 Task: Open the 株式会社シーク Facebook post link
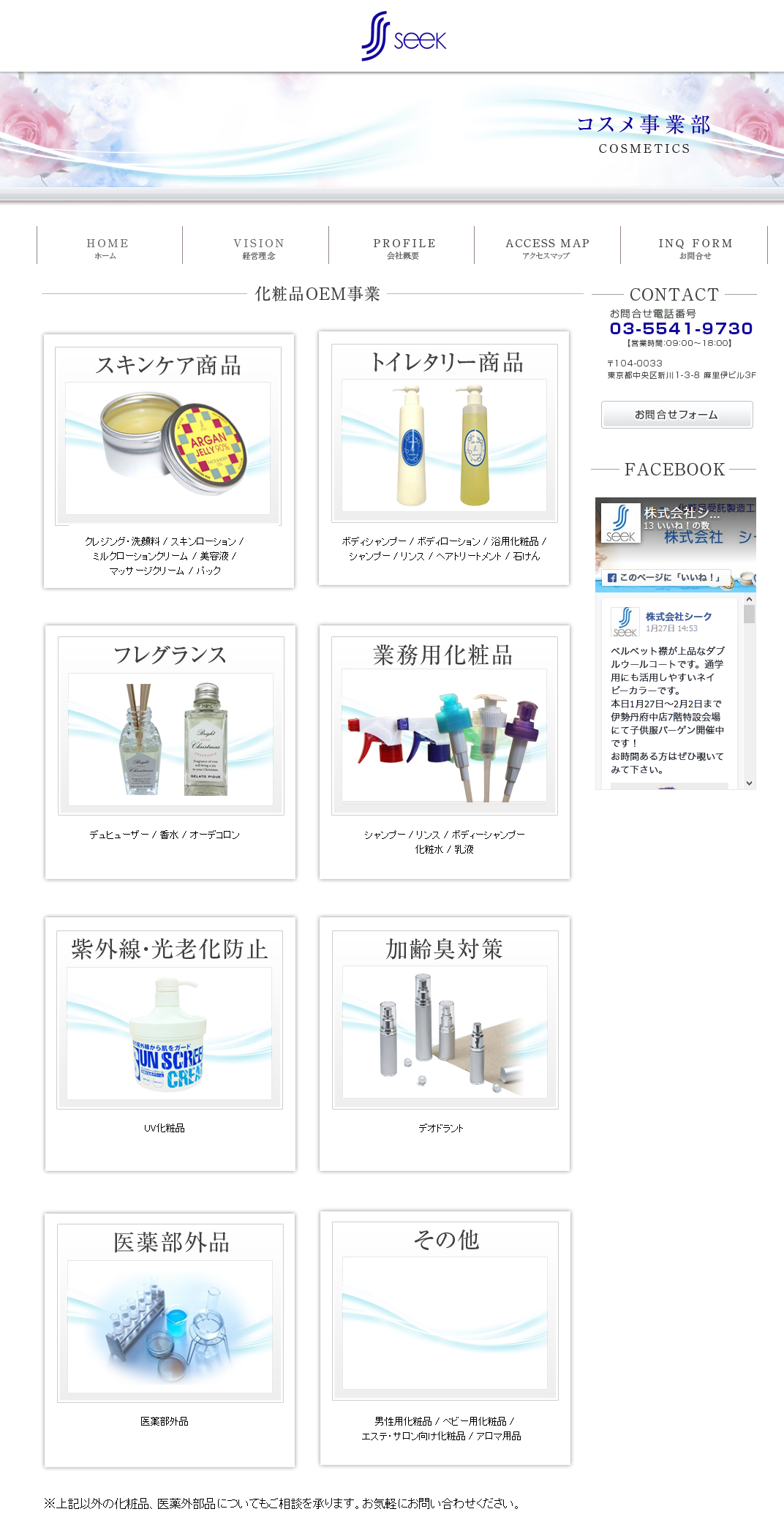[678, 617]
